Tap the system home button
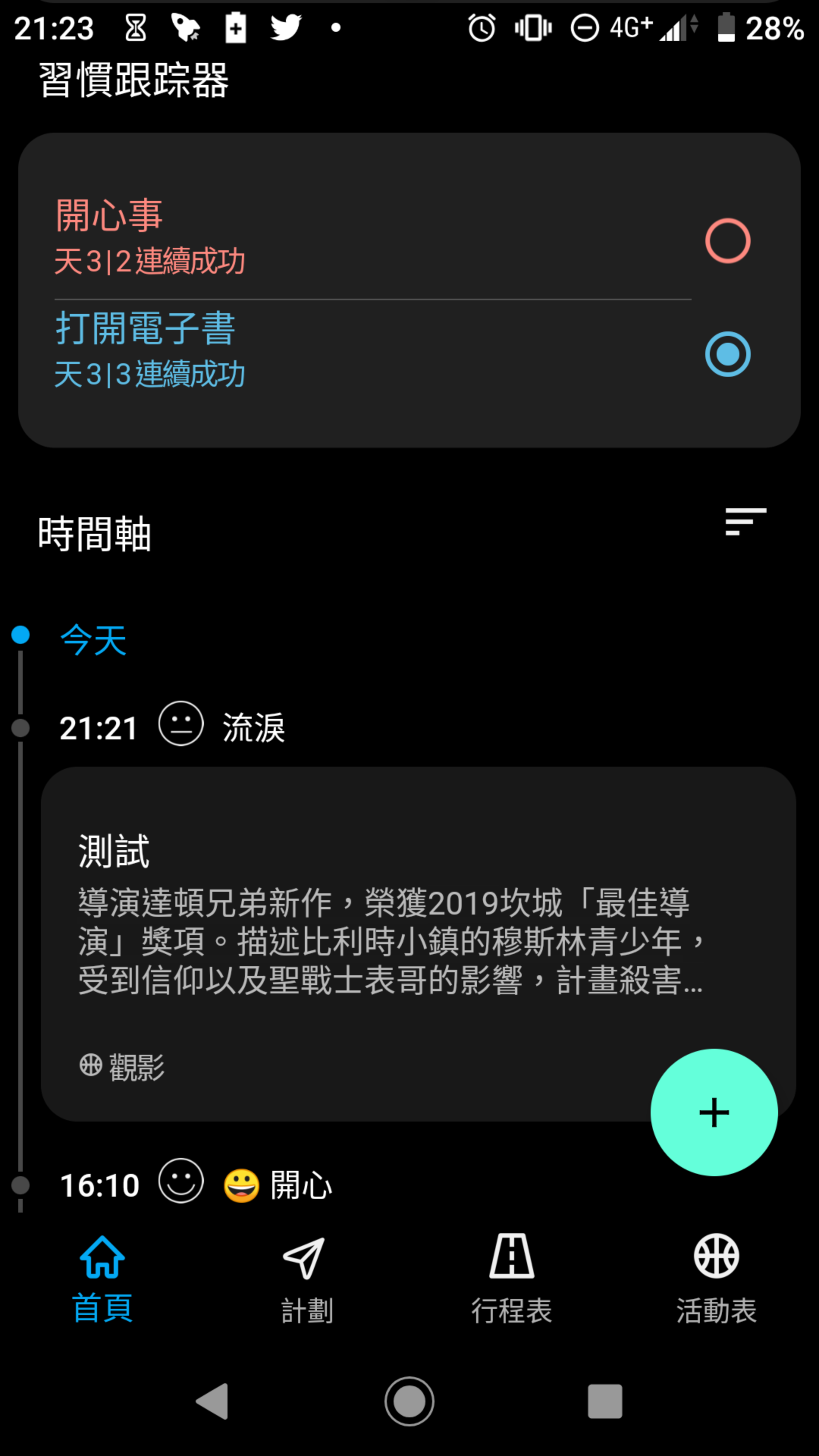Viewport: 819px width, 1456px height. [409, 1401]
